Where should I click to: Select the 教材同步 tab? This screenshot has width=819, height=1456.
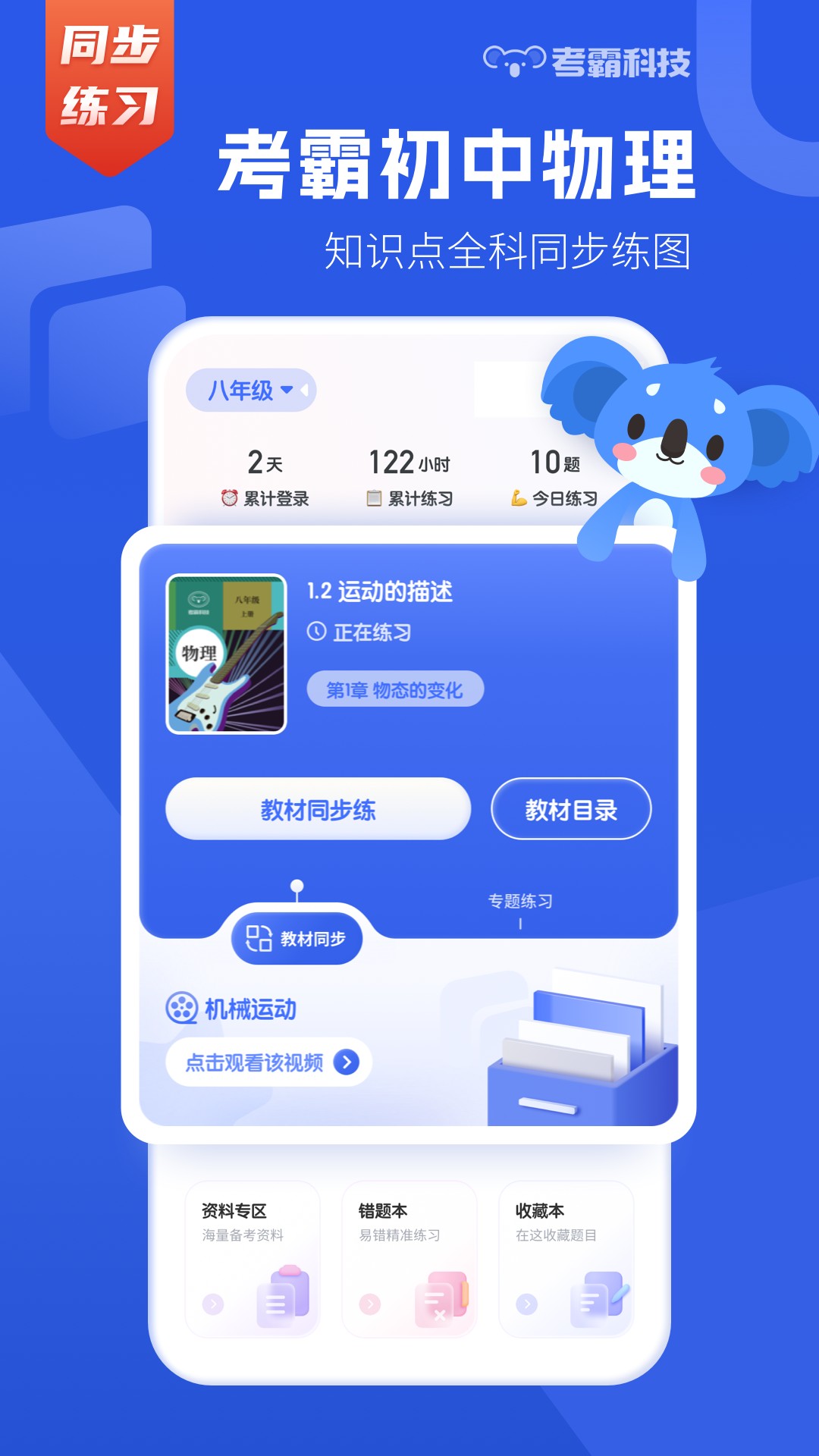pyautogui.click(x=296, y=938)
